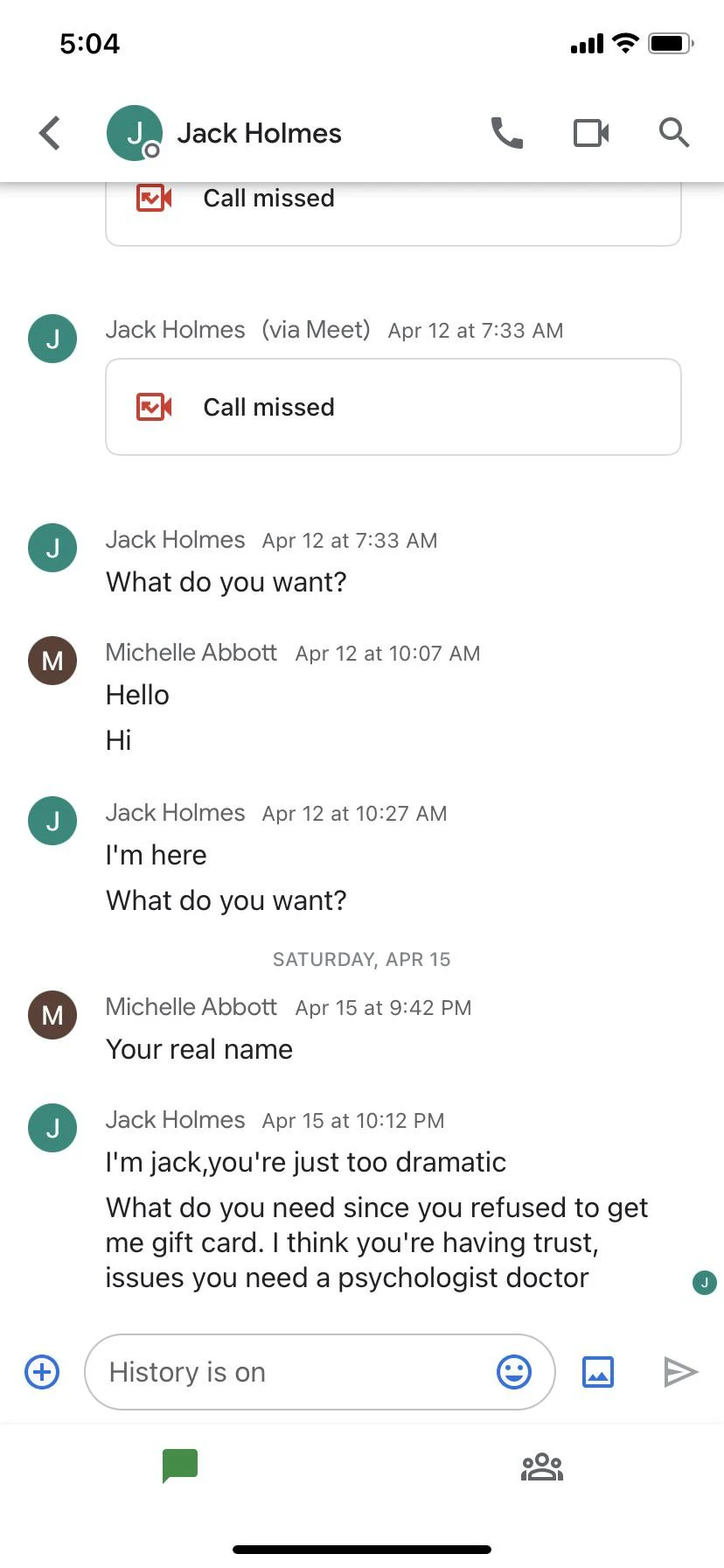This screenshot has height=1568, width=724.
Task: Send the message
Action: 680,1371
